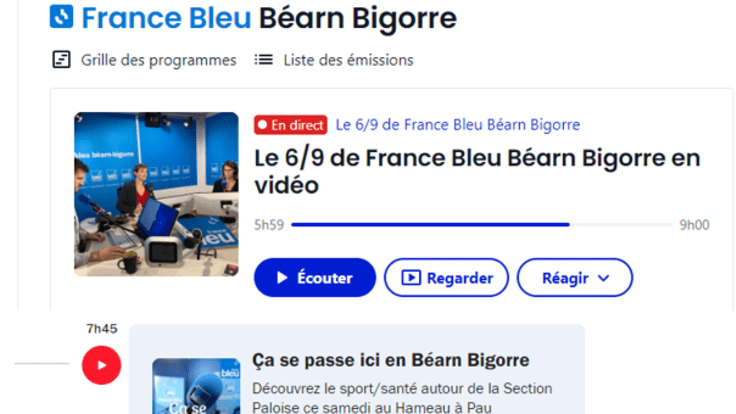Open Grille des programmes
Viewport: 736px width, 414px height.
coord(145,60)
